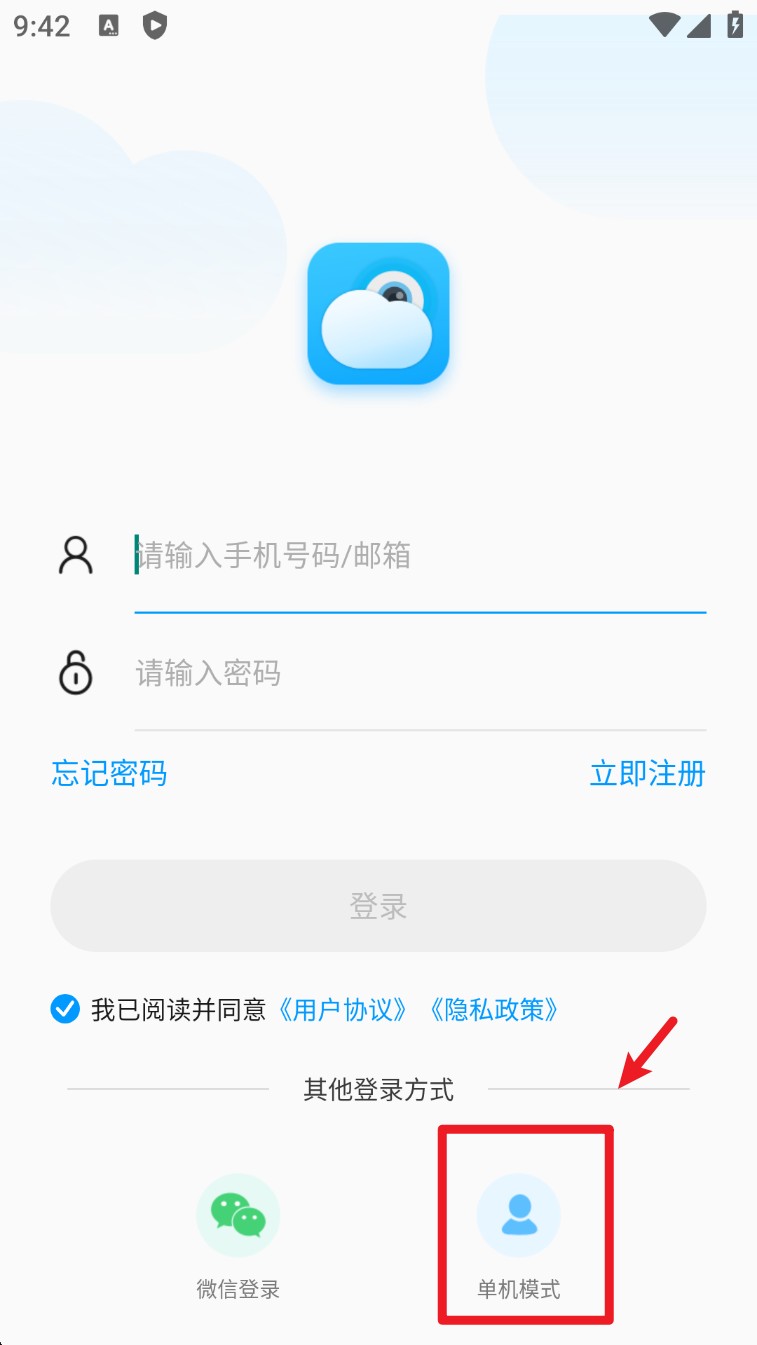Focus the phone number/email input field
The width and height of the screenshot is (757, 1345).
coord(420,556)
